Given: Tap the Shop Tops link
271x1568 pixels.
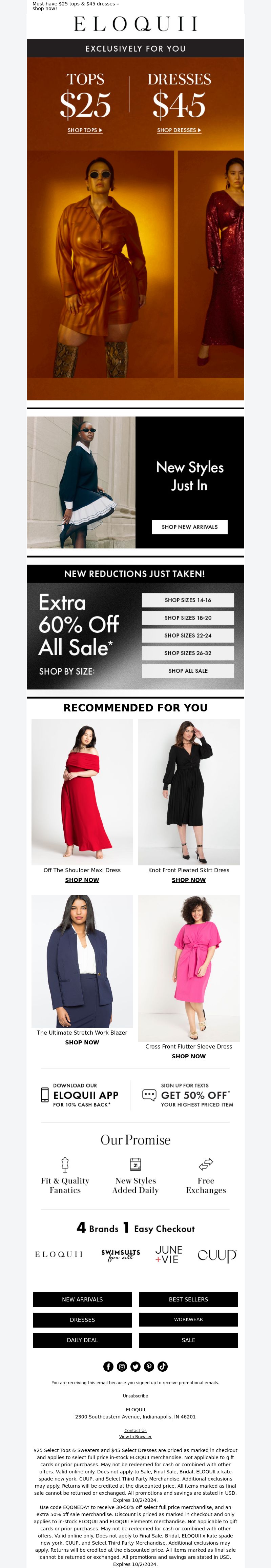Looking at the screenshot, I should (84, 130).
